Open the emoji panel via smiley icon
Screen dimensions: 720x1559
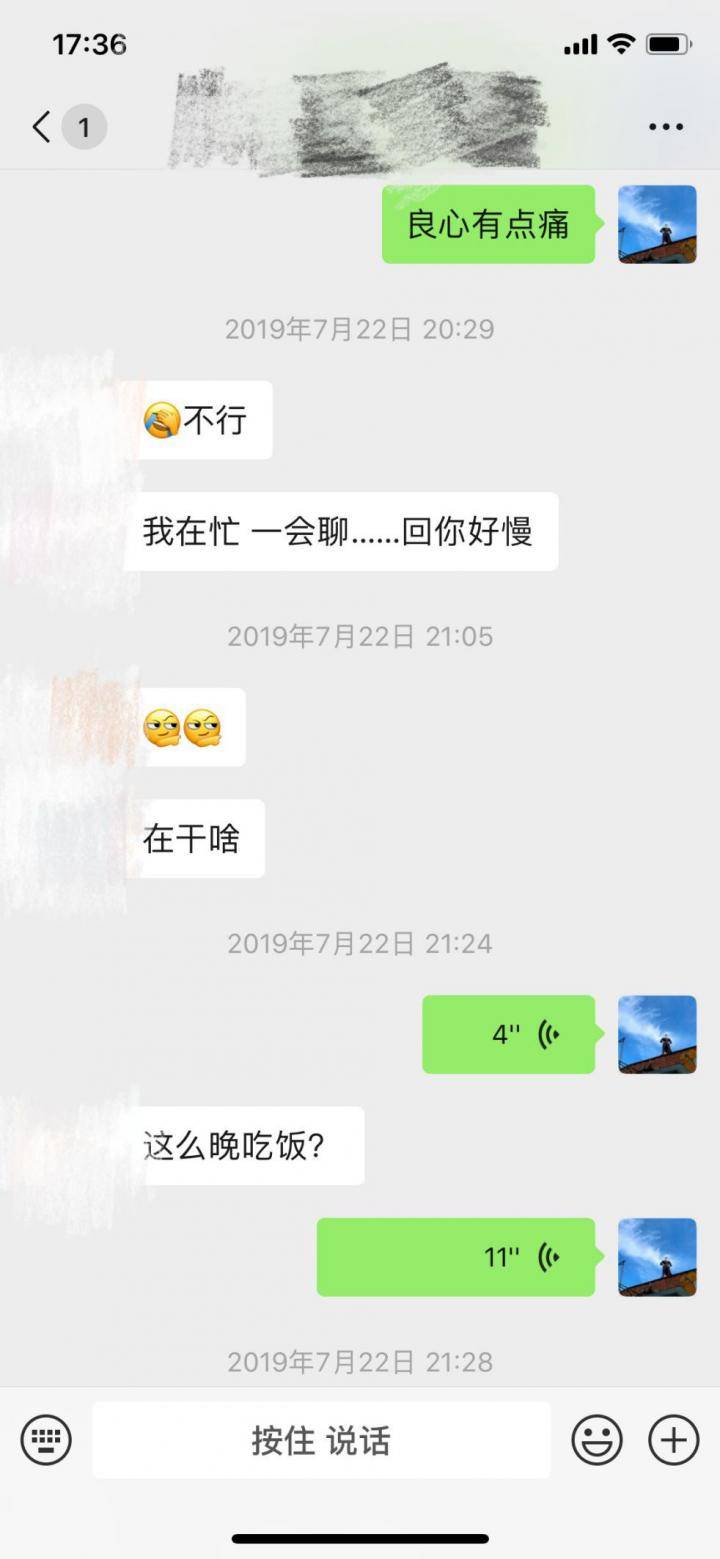(x=597, y=1439)
